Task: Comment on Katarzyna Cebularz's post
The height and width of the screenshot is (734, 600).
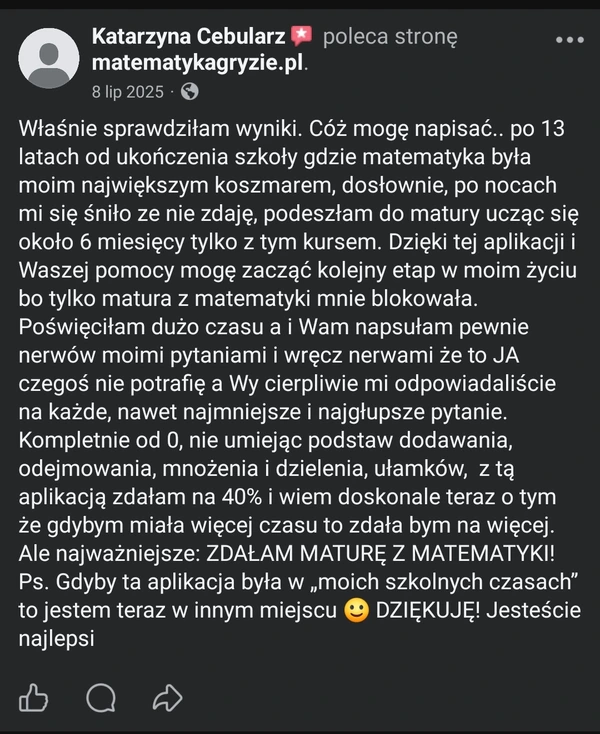Action: 101,698
